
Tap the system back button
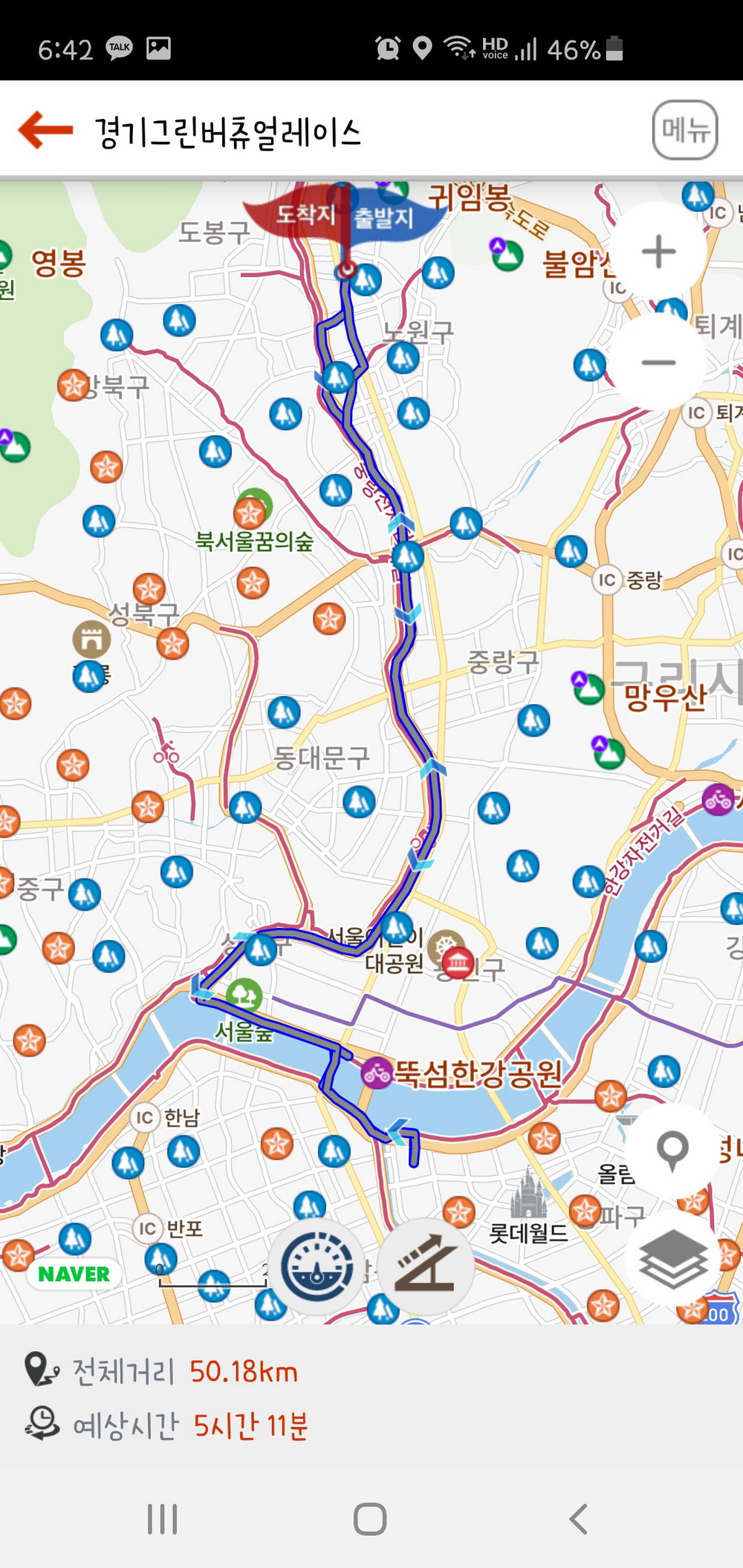578,1519
